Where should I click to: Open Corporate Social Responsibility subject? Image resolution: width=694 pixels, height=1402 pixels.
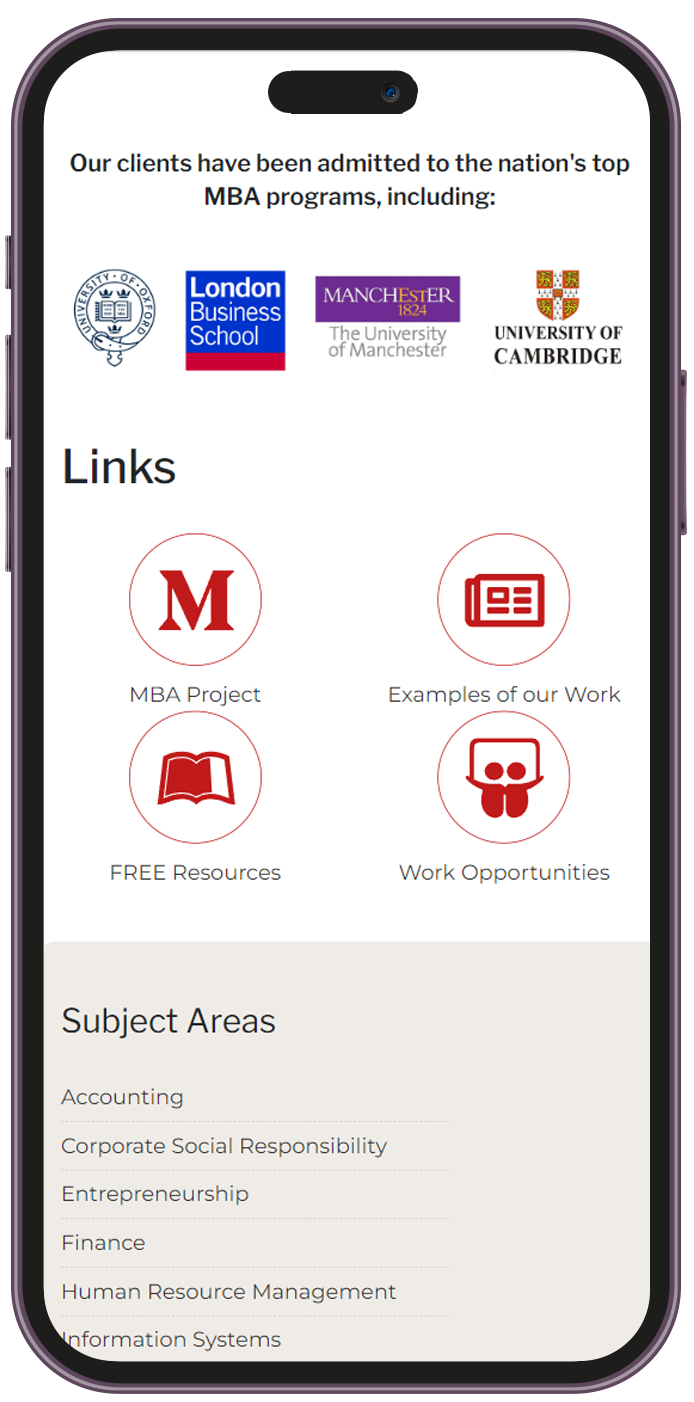pos(224,1146)
